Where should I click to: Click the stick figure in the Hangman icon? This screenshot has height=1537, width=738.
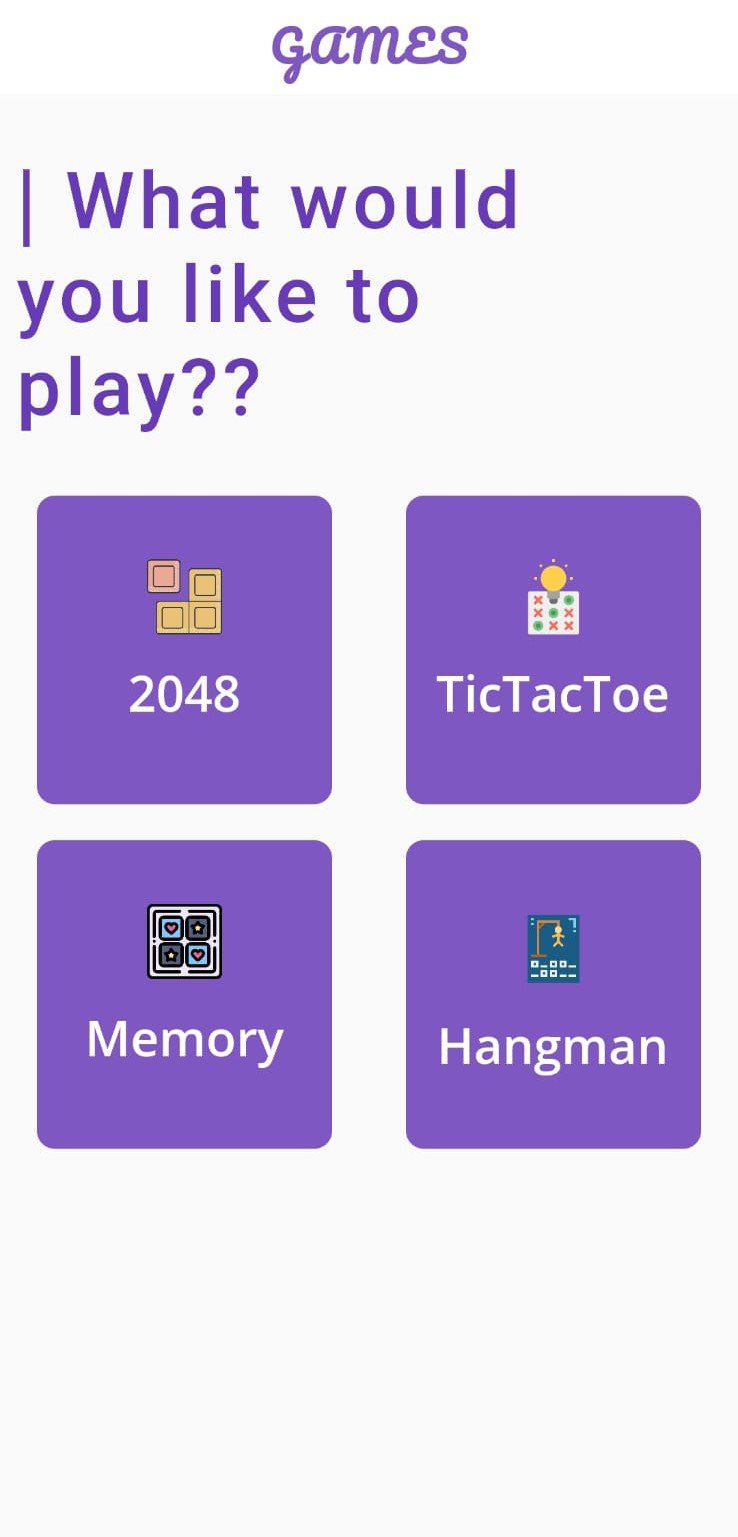point(559,938)
